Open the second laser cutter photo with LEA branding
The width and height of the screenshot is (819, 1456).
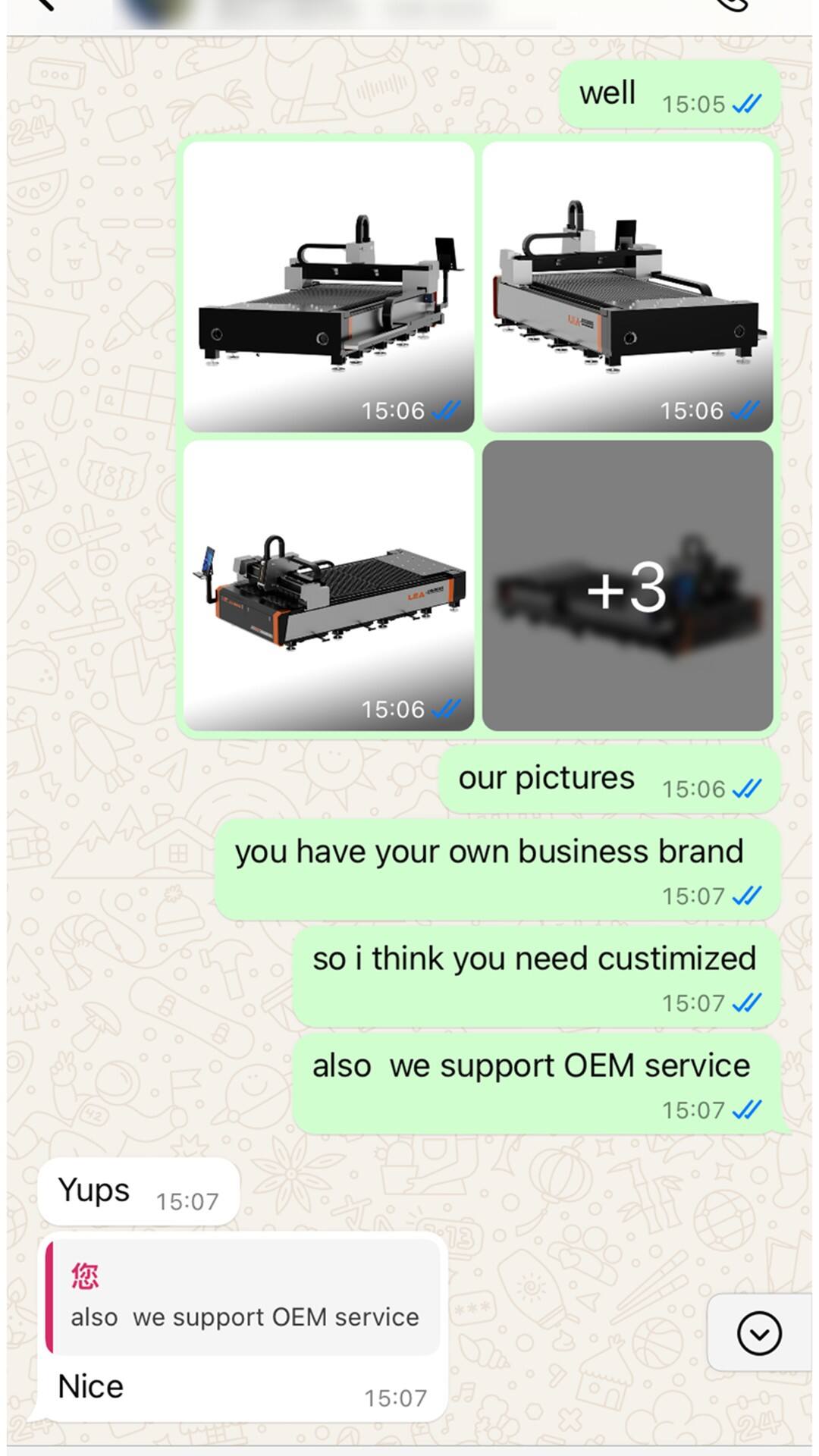(627, 286)
